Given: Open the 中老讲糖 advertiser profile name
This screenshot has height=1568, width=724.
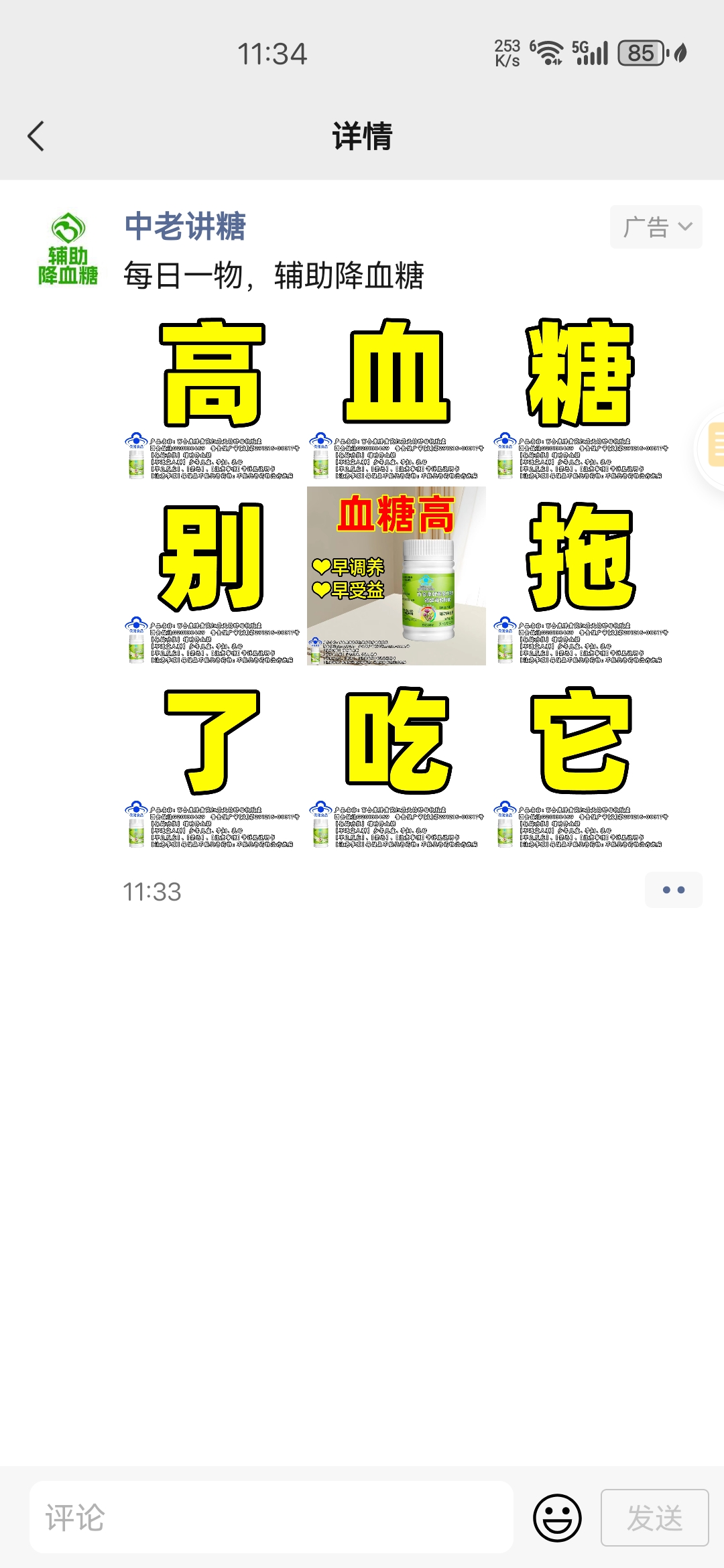Looking at the screenshot, I should click(x=185, y=226).
